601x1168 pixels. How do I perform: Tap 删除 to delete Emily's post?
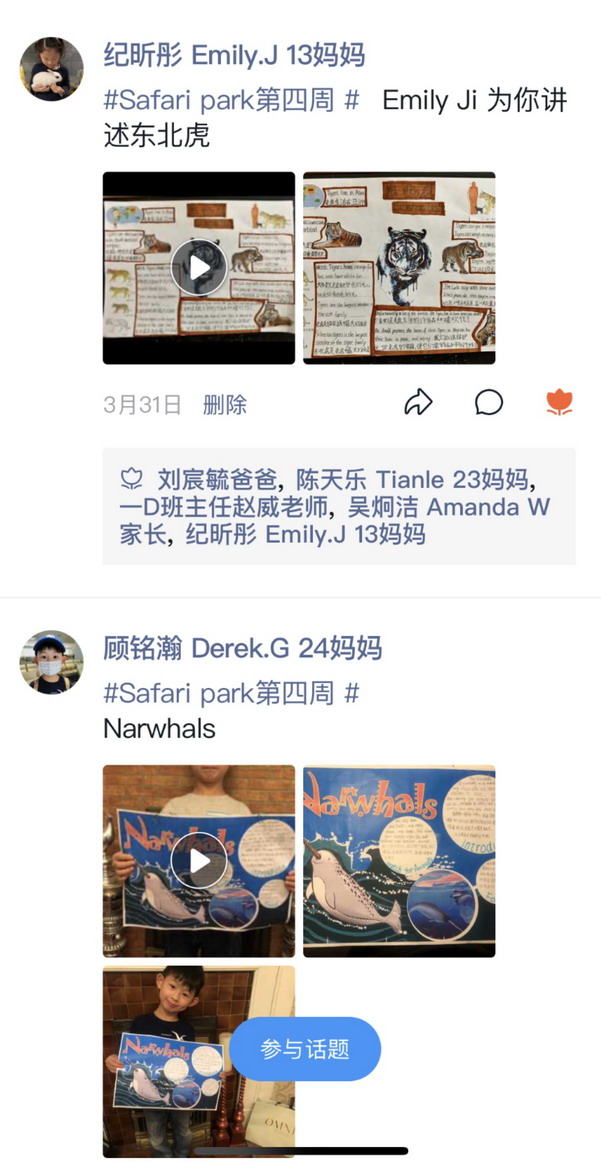click(224, 405)
